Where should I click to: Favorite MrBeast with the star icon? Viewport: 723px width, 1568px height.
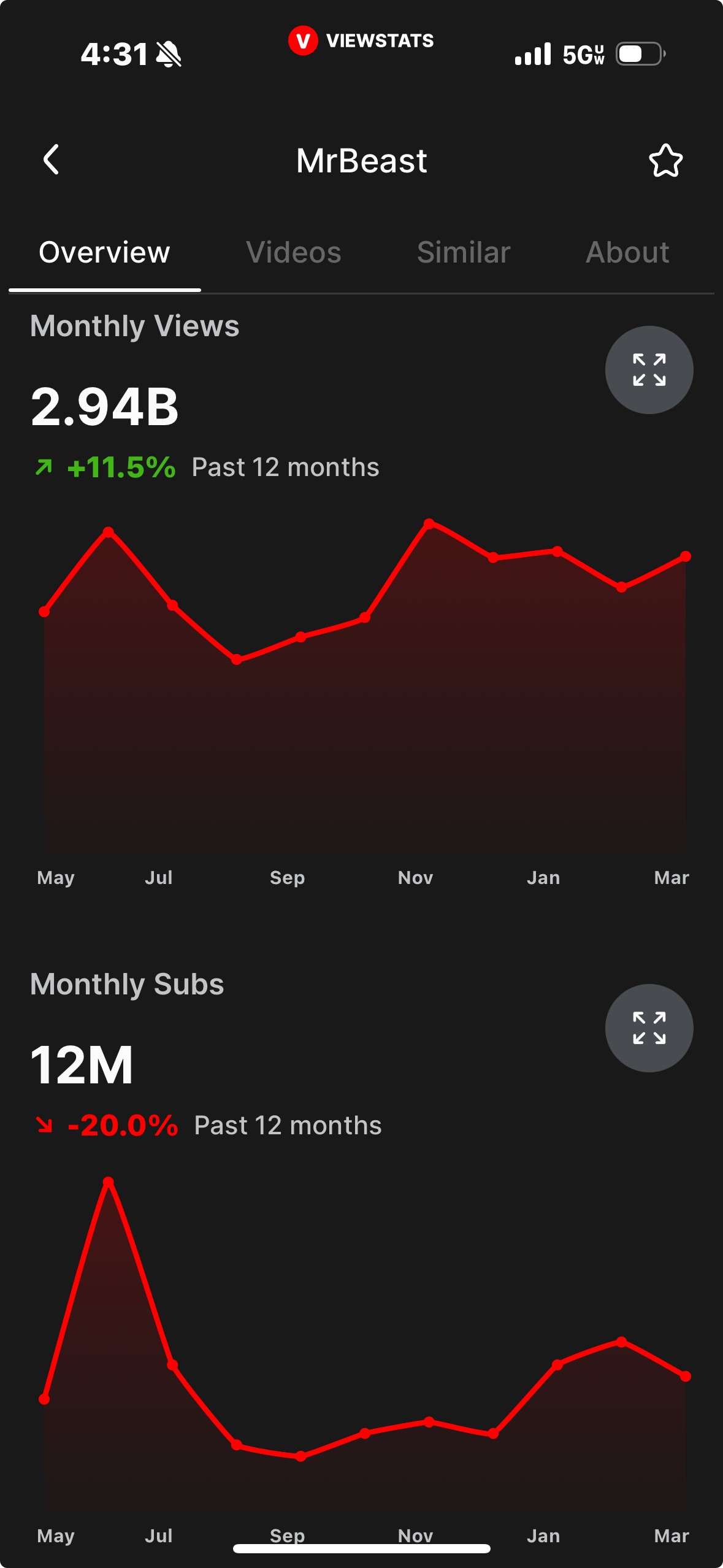(x=665, y=161)
